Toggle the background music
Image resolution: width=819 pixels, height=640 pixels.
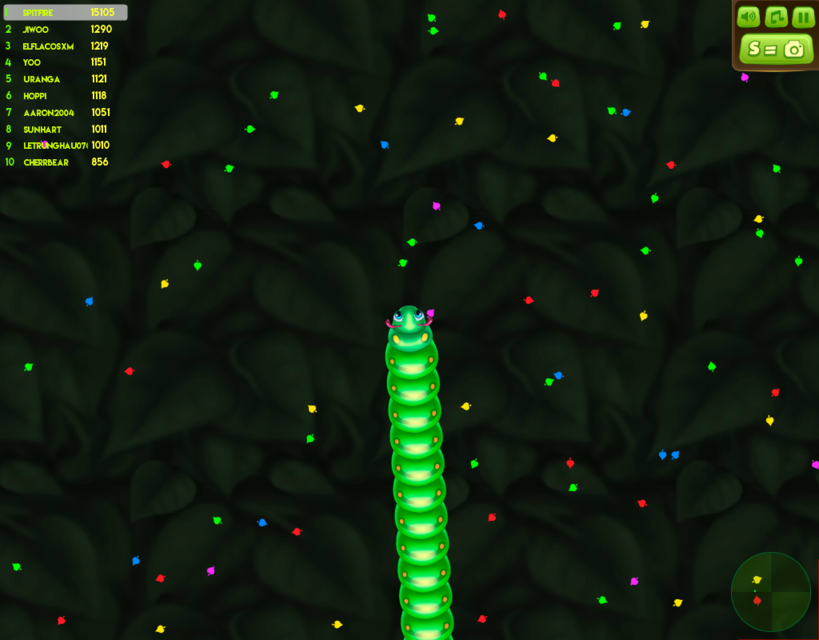click(x=776, y=17)
